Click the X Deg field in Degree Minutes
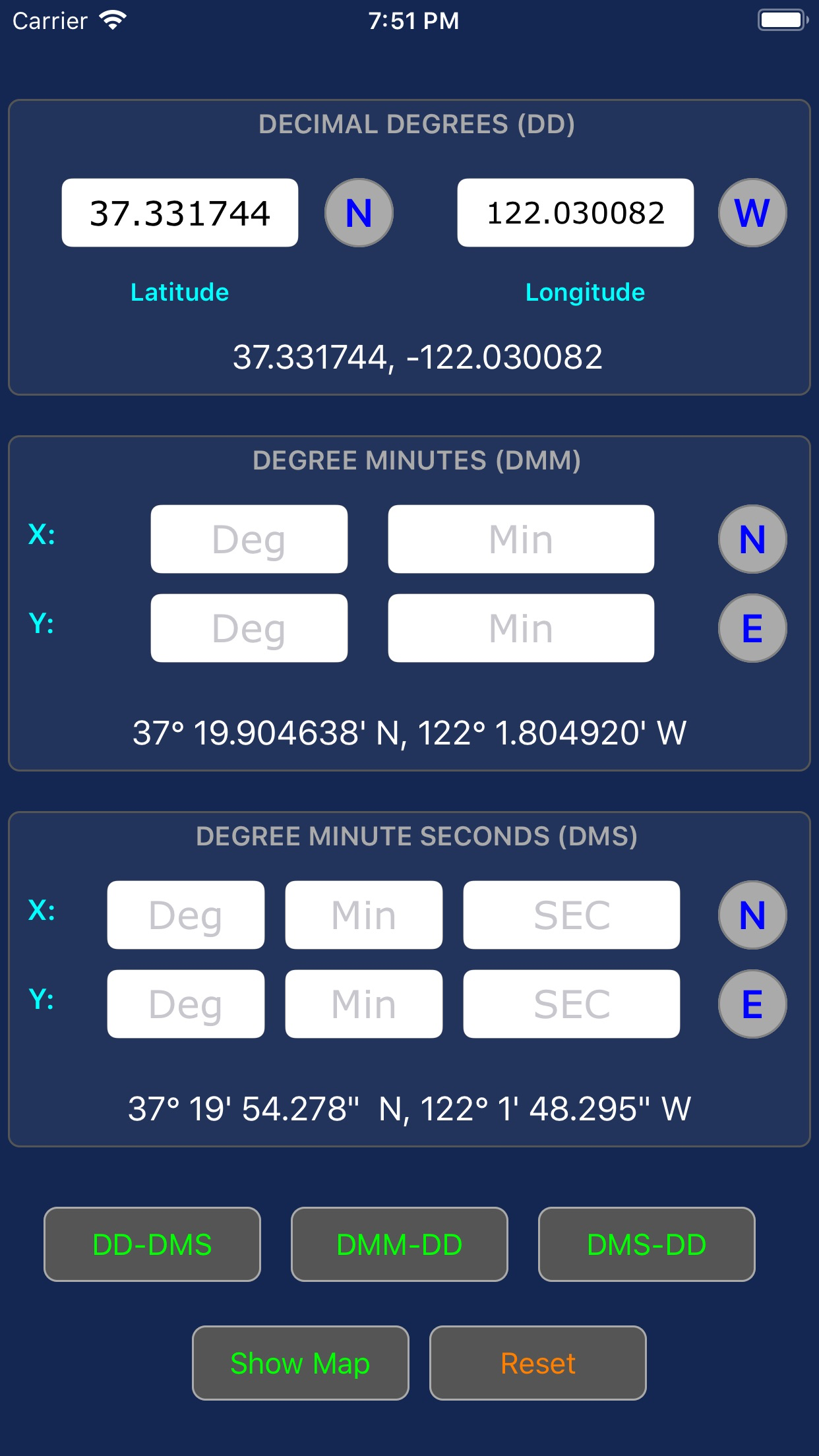Screen dimensions: 819x1456 (x=249, y=539)
